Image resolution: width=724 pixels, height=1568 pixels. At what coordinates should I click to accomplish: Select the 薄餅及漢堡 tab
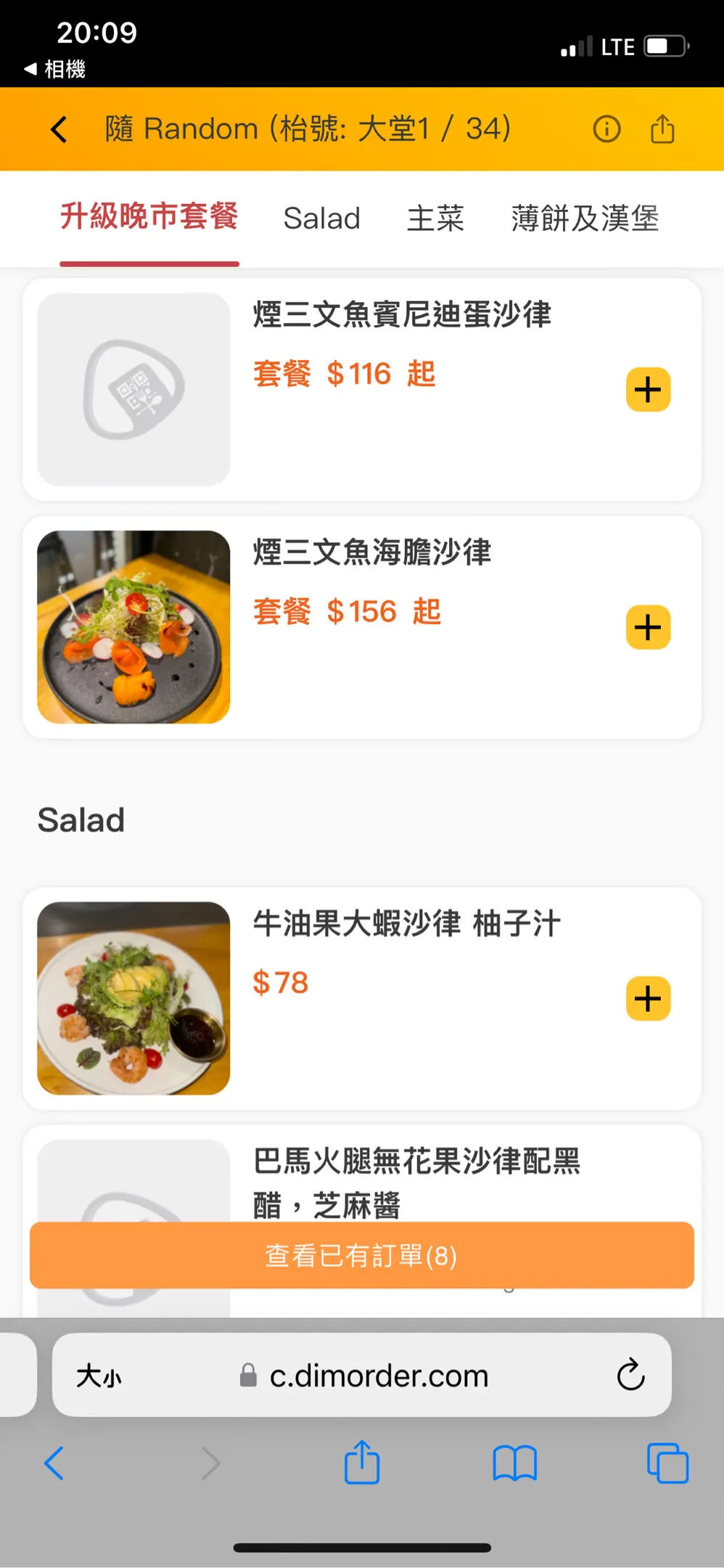pos(585,219)
